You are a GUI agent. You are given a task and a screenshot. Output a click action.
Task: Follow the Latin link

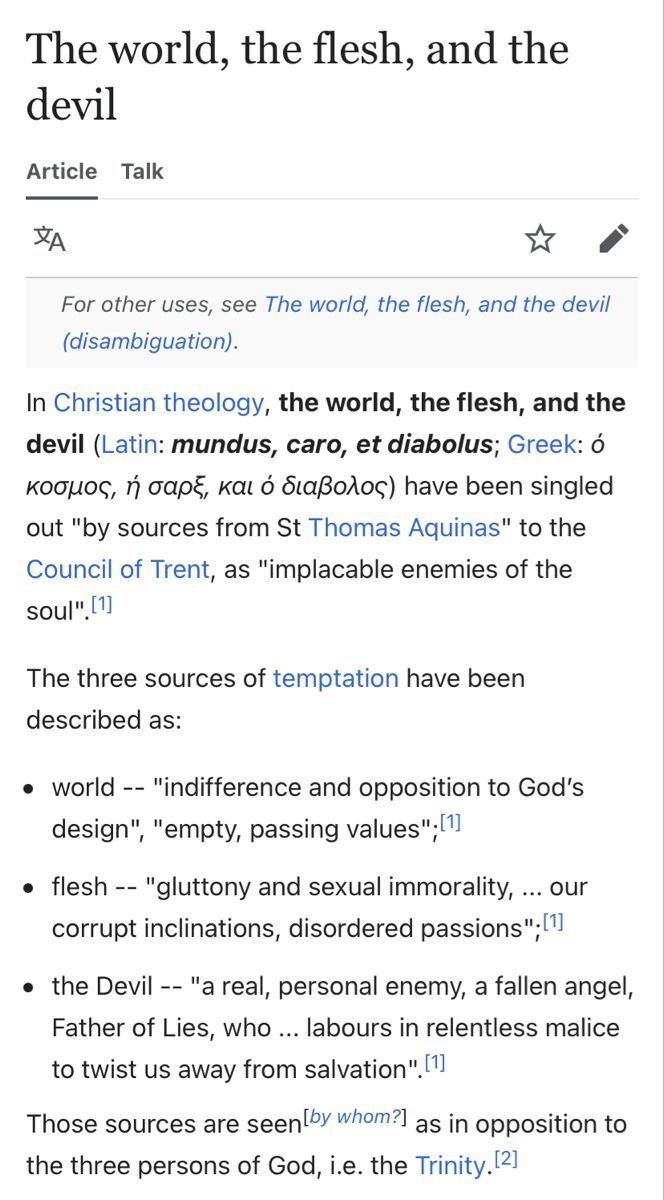coord(129,444)
